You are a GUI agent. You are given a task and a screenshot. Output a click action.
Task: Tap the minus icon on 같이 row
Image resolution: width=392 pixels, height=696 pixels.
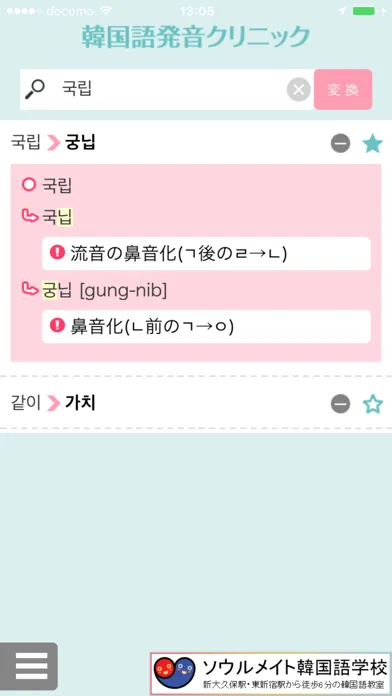click(x=341, y=404)
